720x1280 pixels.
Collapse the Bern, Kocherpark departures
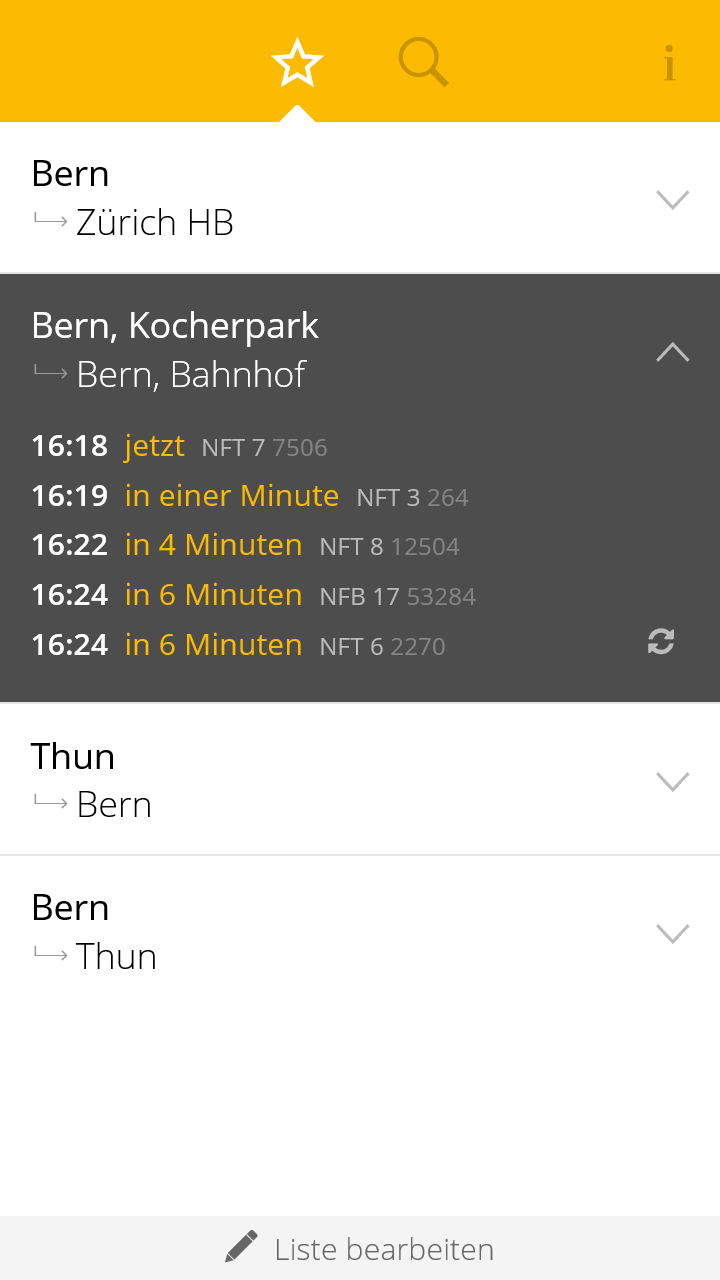[672, 351]
